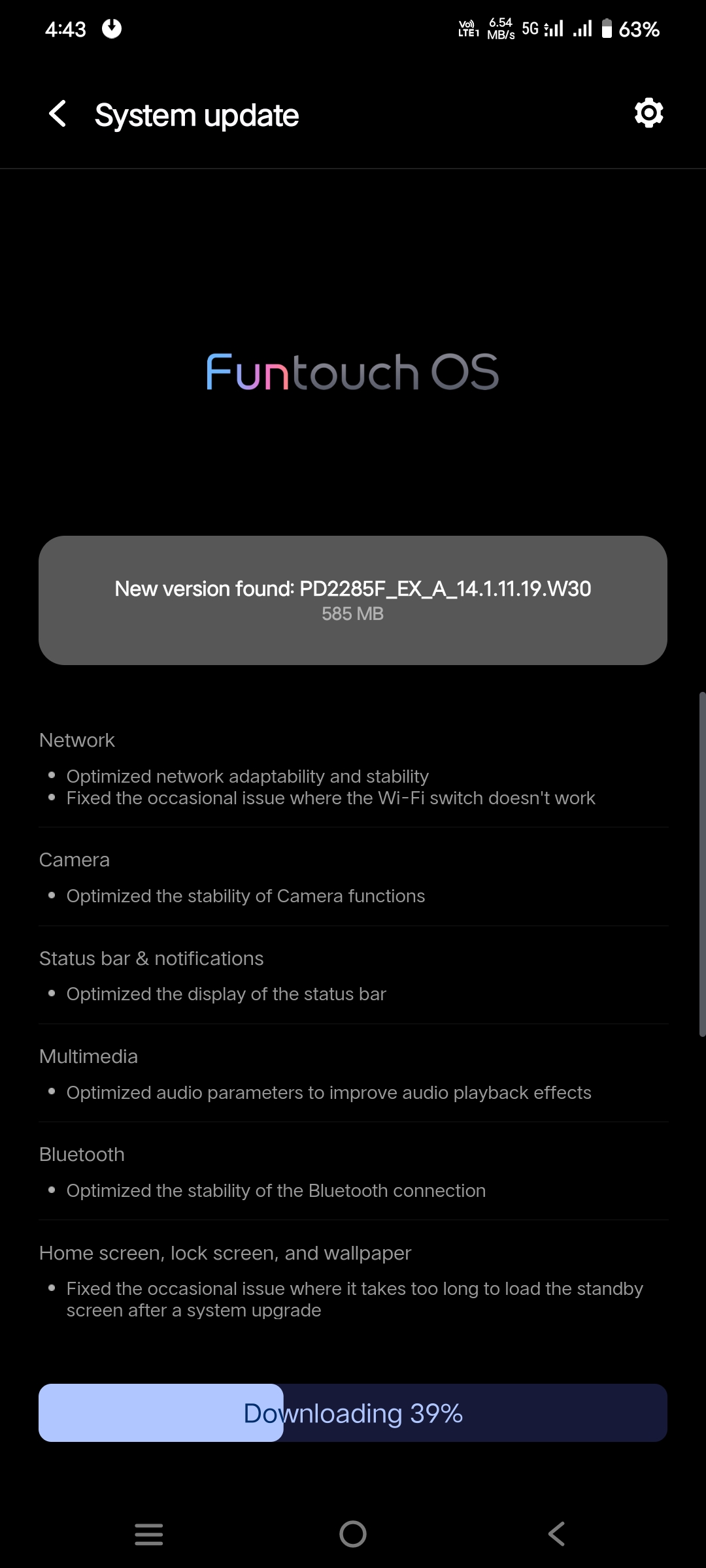Open system update settings gear
The height and width of the screenshot is (1568, 706).
click(648, 113)
